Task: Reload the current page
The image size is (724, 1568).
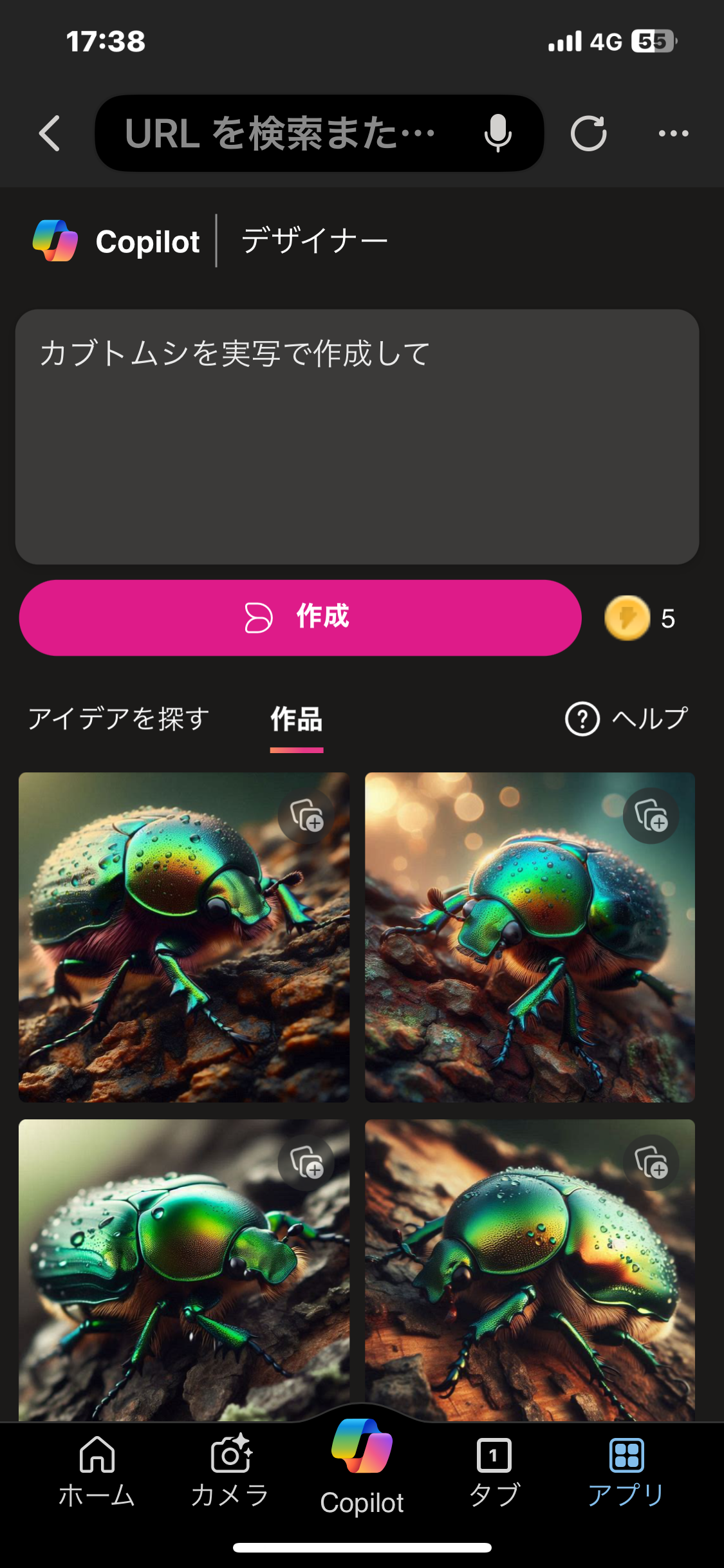Action: tap(588, 133)
